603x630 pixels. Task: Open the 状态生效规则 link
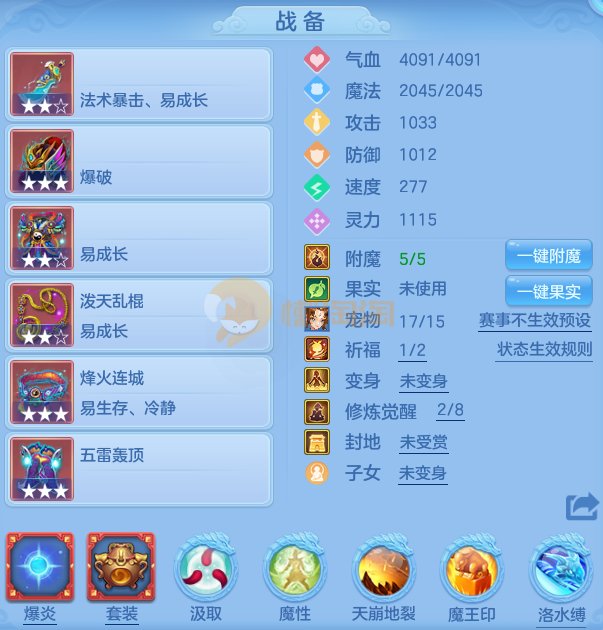coord(544,351)
